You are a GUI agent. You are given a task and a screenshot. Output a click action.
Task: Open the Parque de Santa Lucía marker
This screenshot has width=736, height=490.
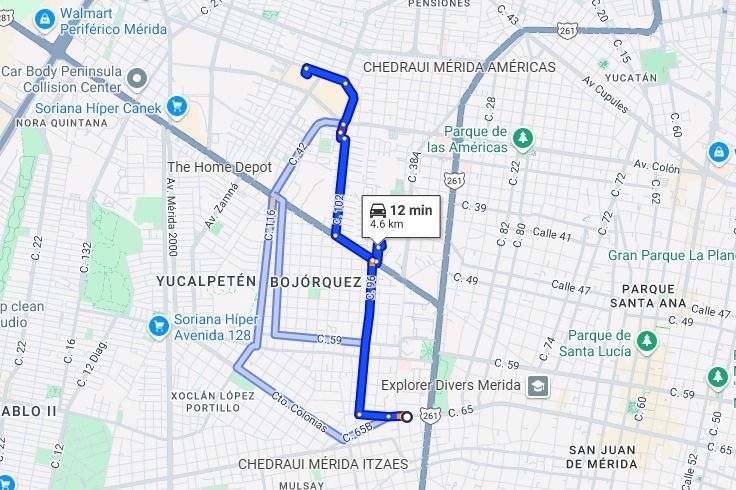pos(646,342)
